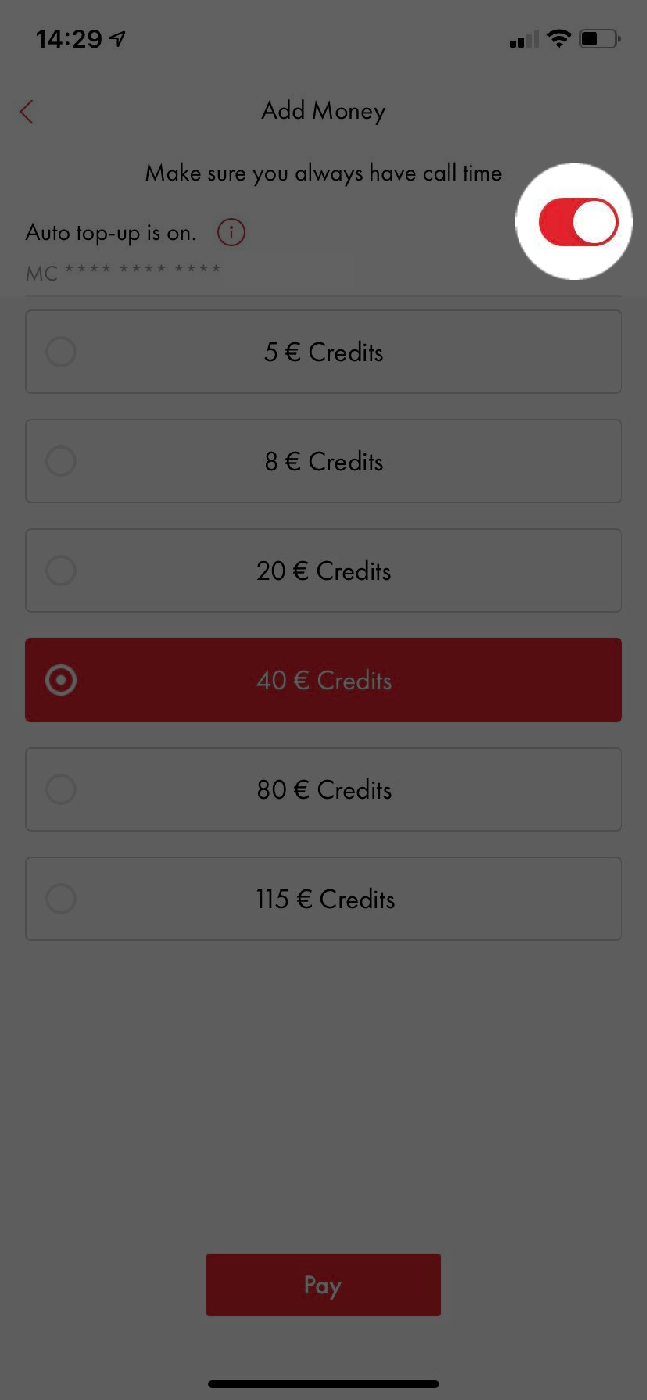Choose 115 € Credits option
This screenshot has height=1400, width=647.
point(323,899)
